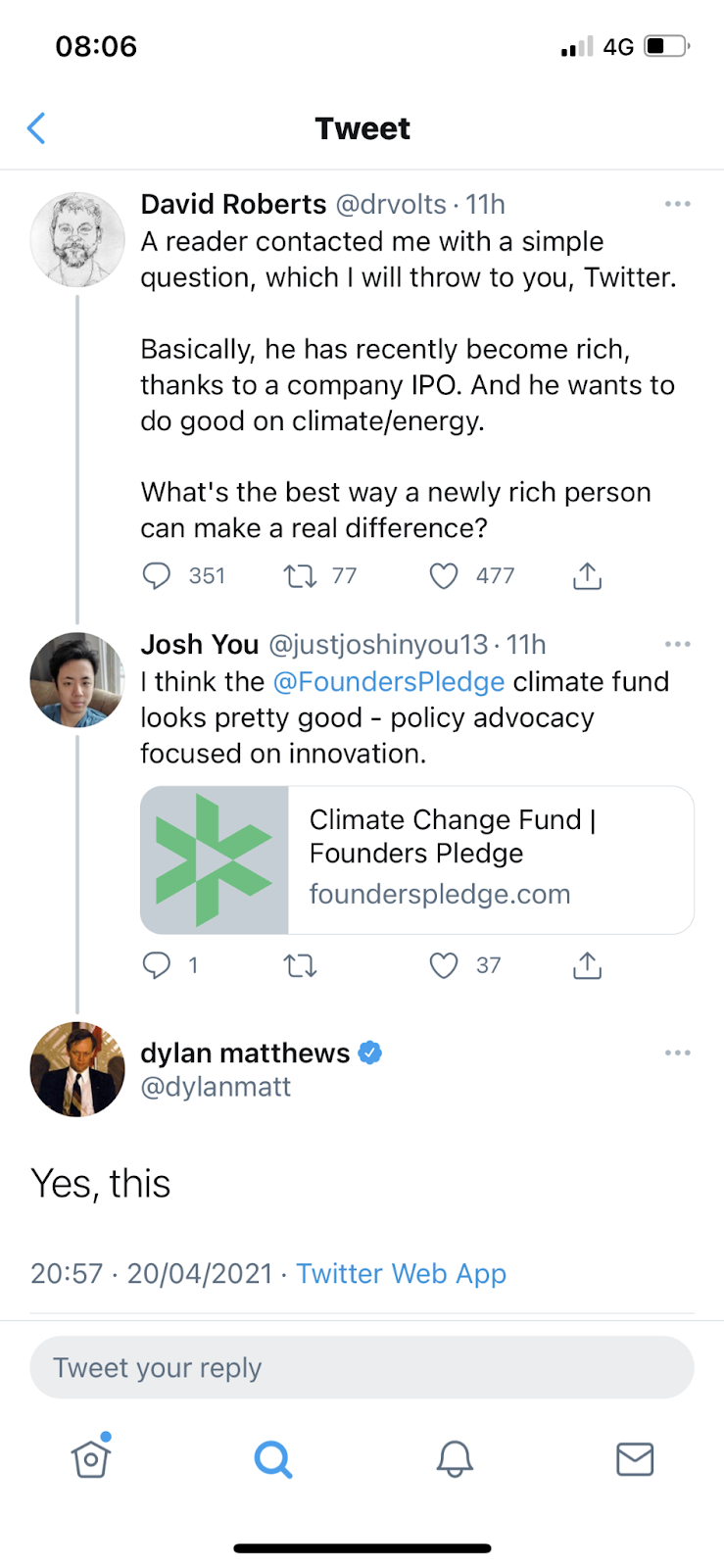The width and height of the screenshot is (724, 1568).
Task: Open overflow menu on dylan matthews' tweet
Action: [677, 1053]
